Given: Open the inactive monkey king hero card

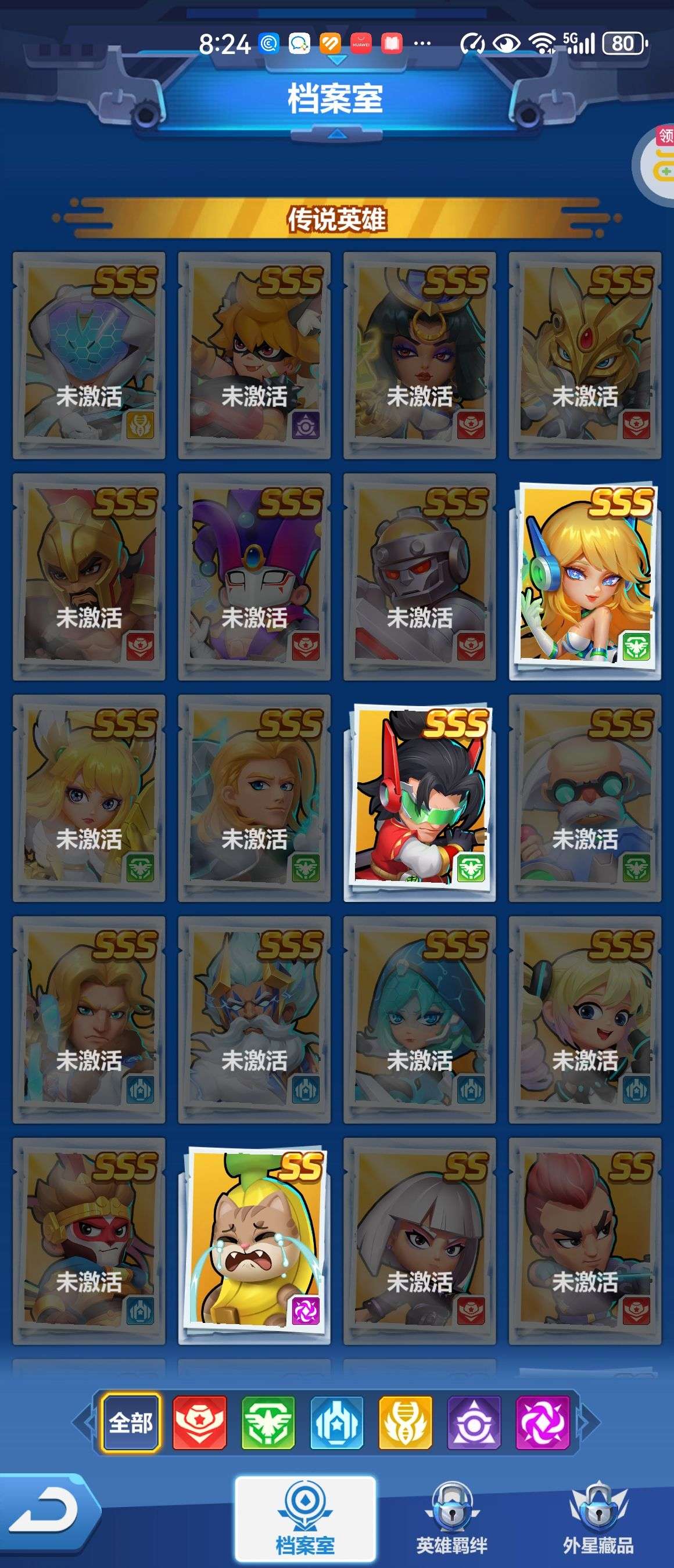Looking at the screenshot, I should click(89, 1240).
